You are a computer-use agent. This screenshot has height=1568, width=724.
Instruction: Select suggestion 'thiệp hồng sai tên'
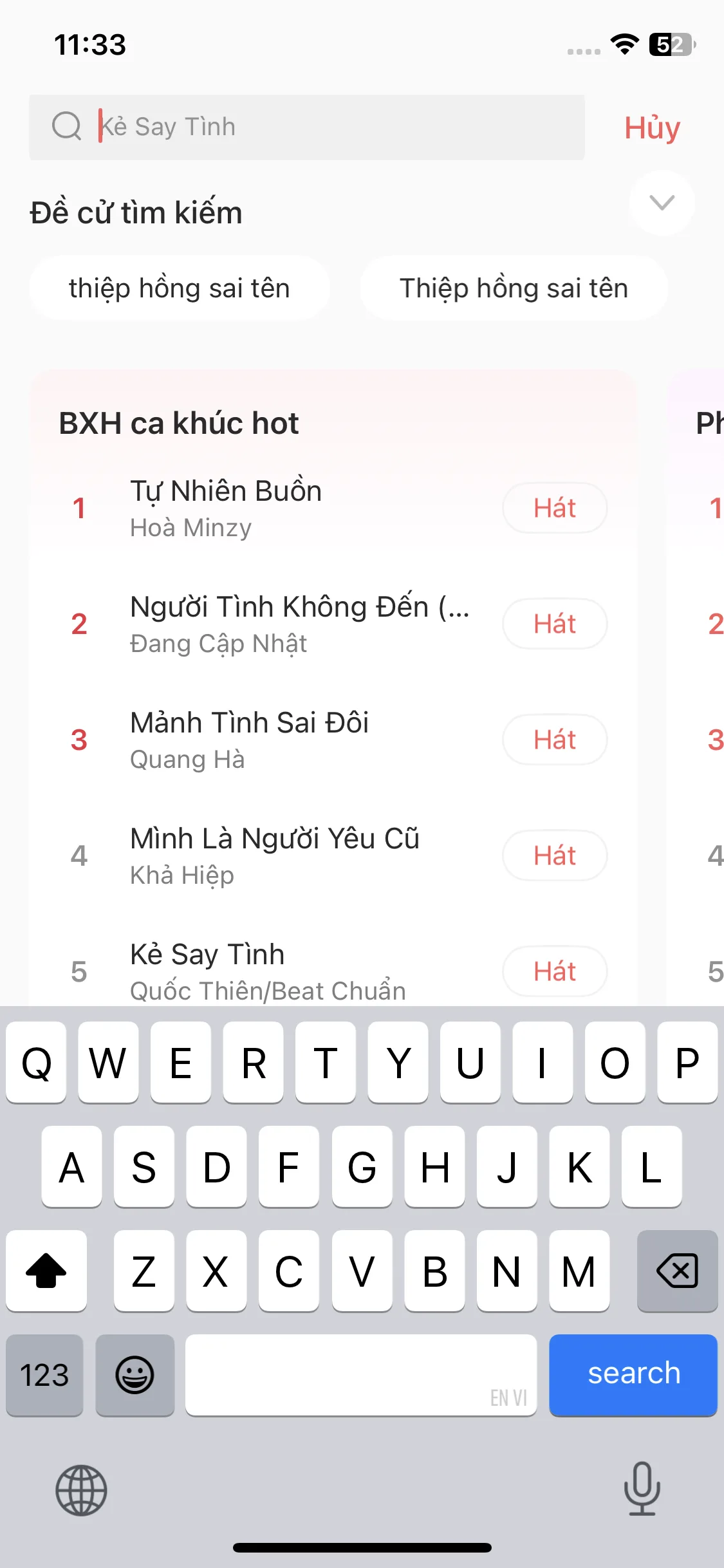click(179, 288)
